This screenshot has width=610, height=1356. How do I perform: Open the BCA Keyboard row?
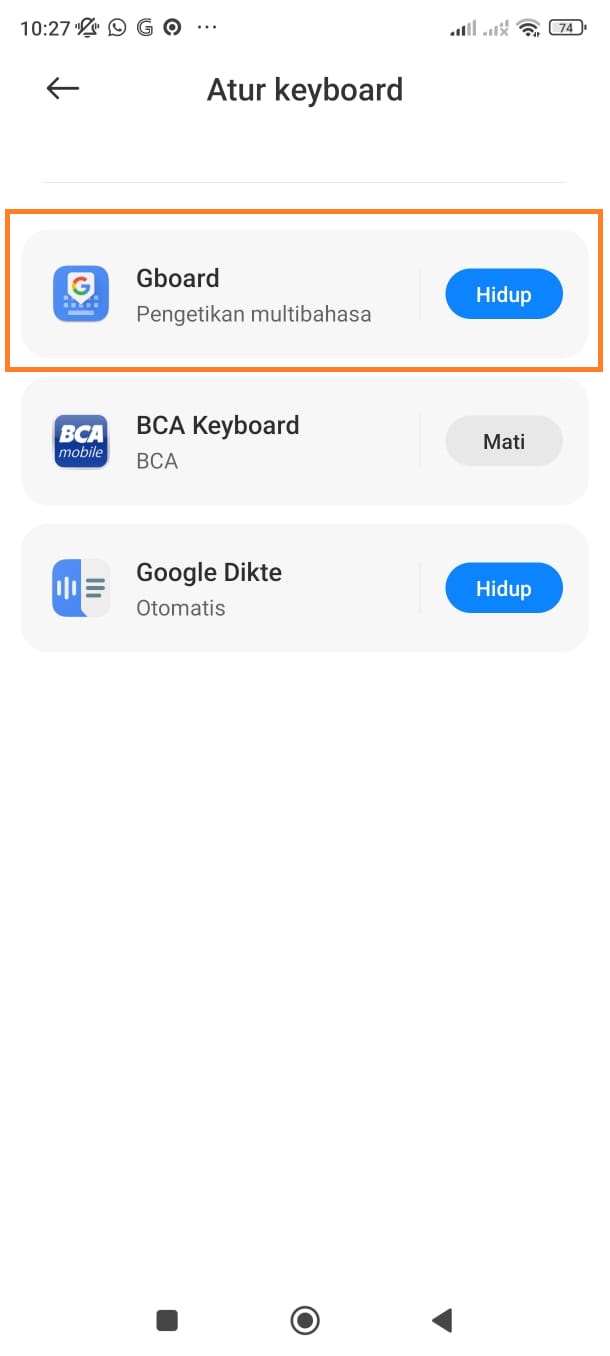coord(230,441)
